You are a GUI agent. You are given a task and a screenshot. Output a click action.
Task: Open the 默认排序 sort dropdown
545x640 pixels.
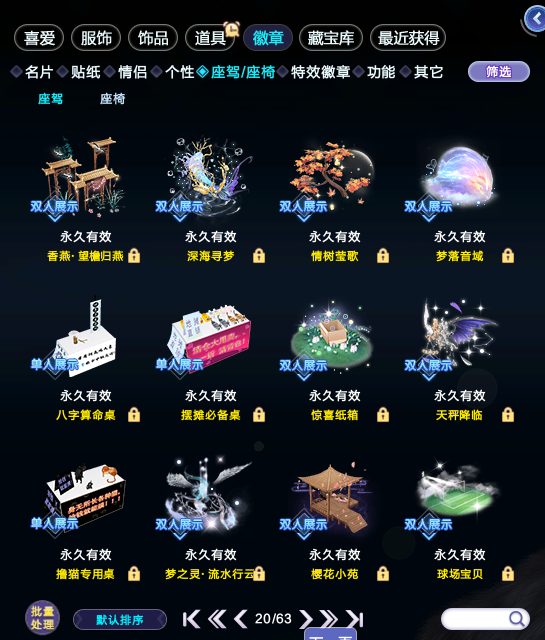click(120, 620)
